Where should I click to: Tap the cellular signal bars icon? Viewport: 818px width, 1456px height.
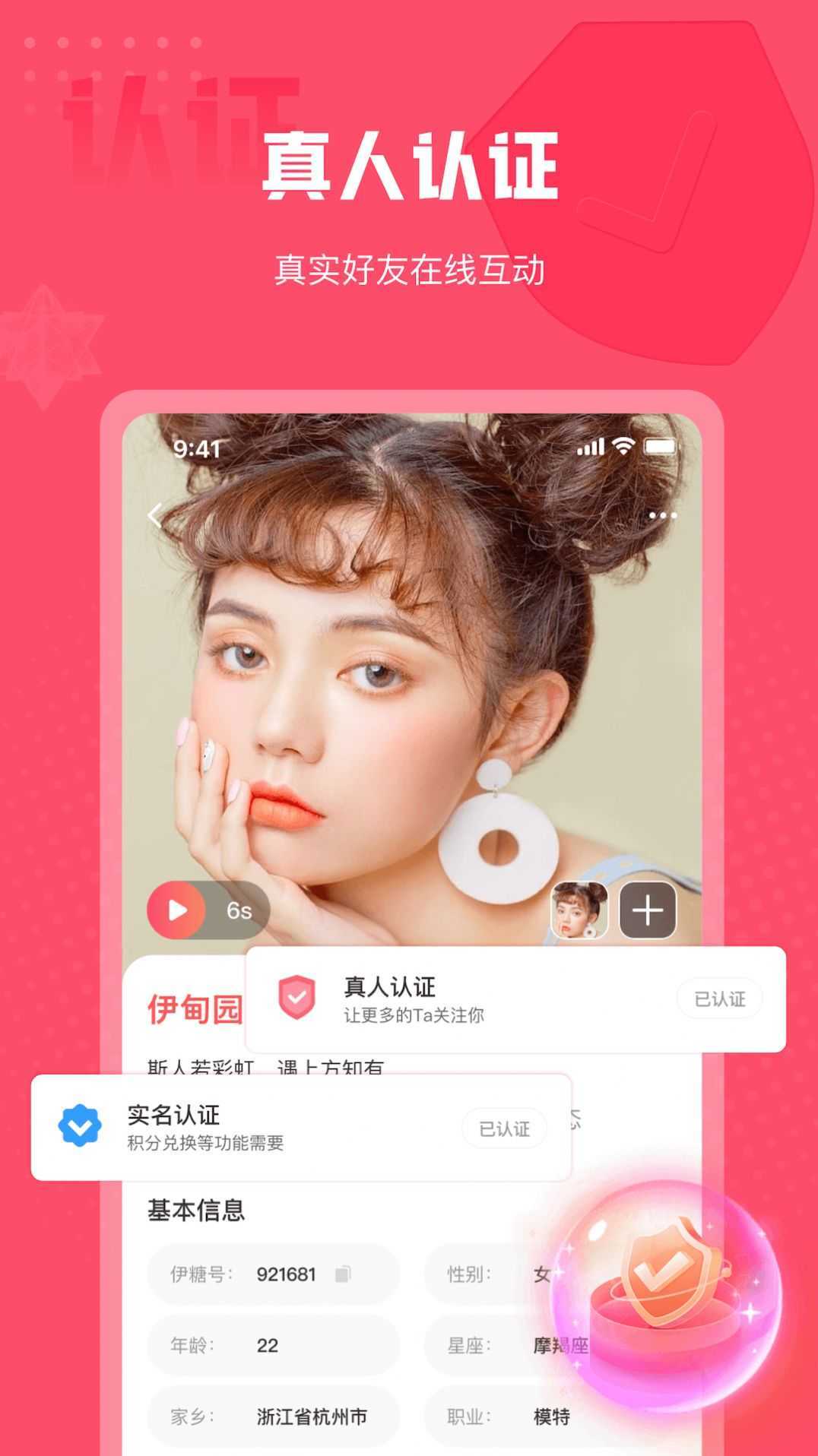coord(591,448)
